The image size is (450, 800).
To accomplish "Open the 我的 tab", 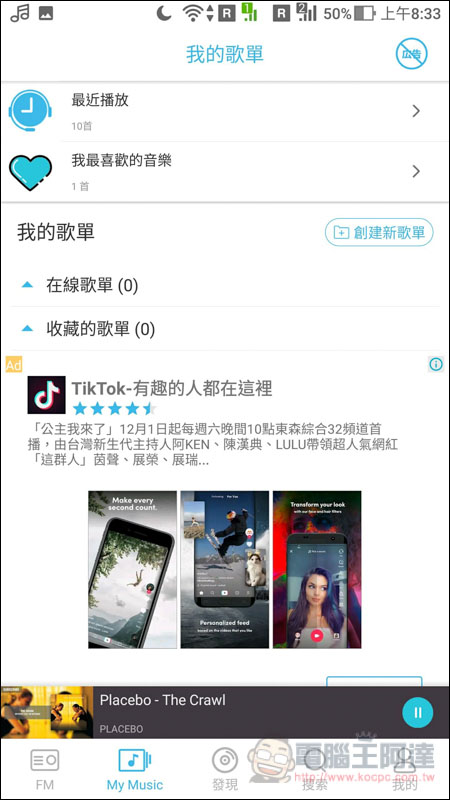I will pos(405,769).
